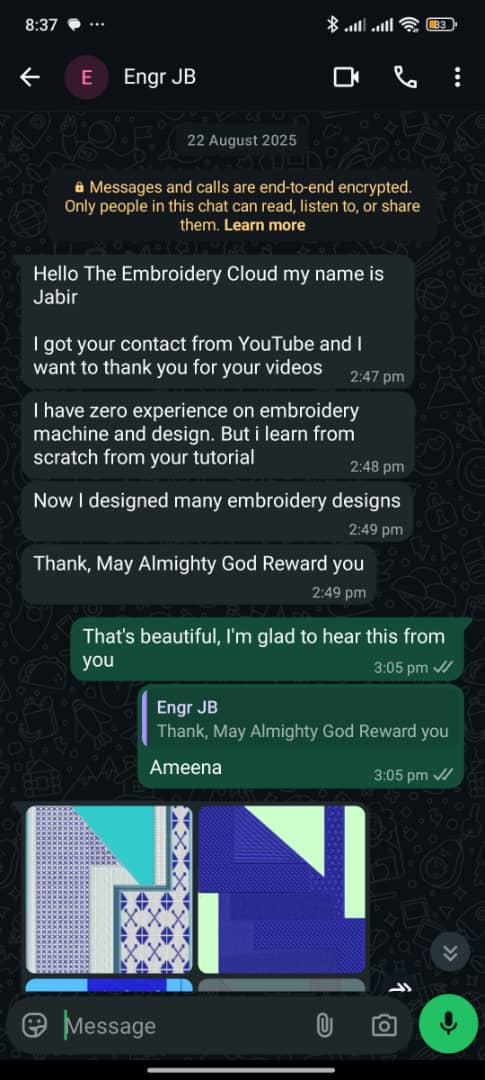Record a voice message
485x1080 pixels.
[448, 1024]
